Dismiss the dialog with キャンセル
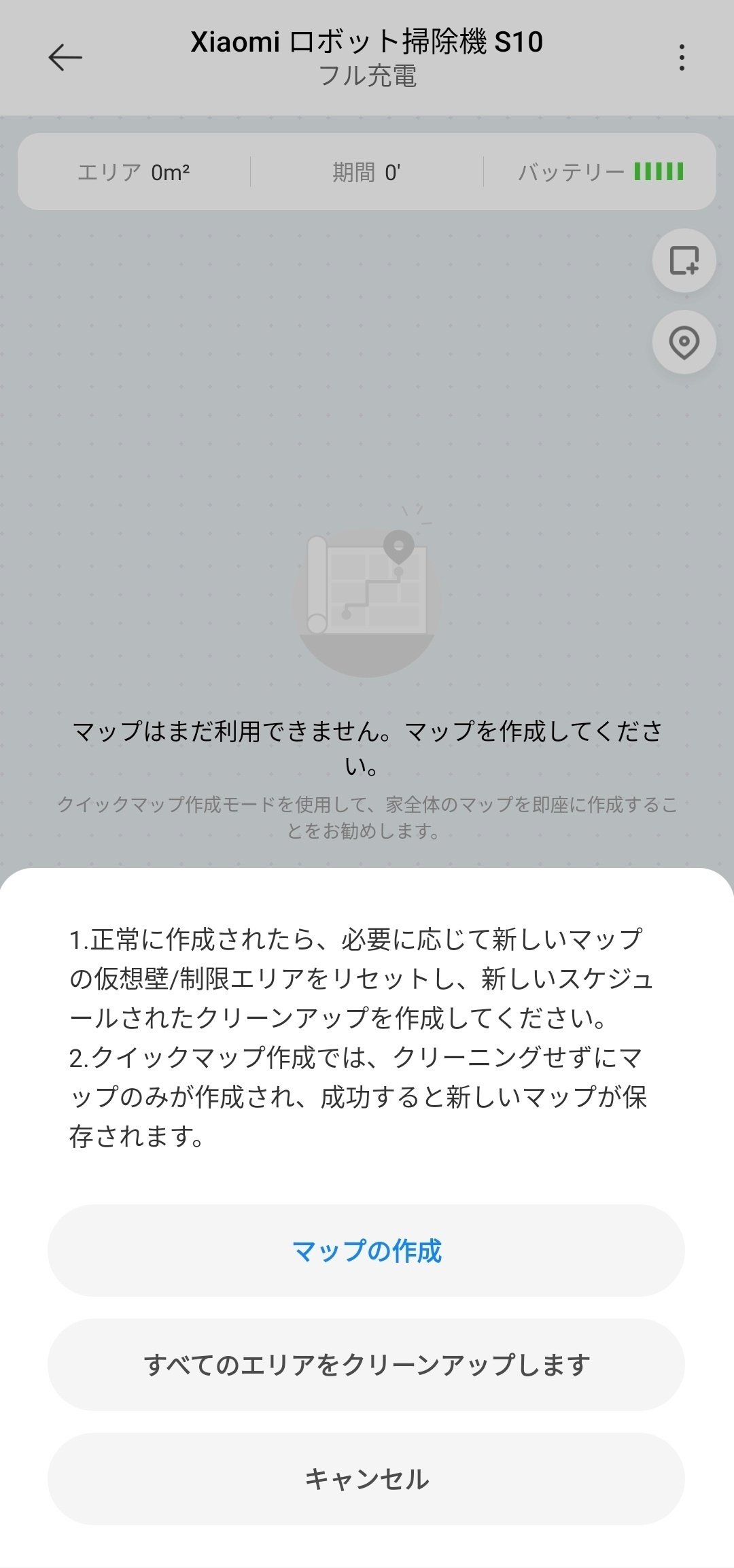The width and height of the screenshot is (734, 1568). pos(366,1479)
